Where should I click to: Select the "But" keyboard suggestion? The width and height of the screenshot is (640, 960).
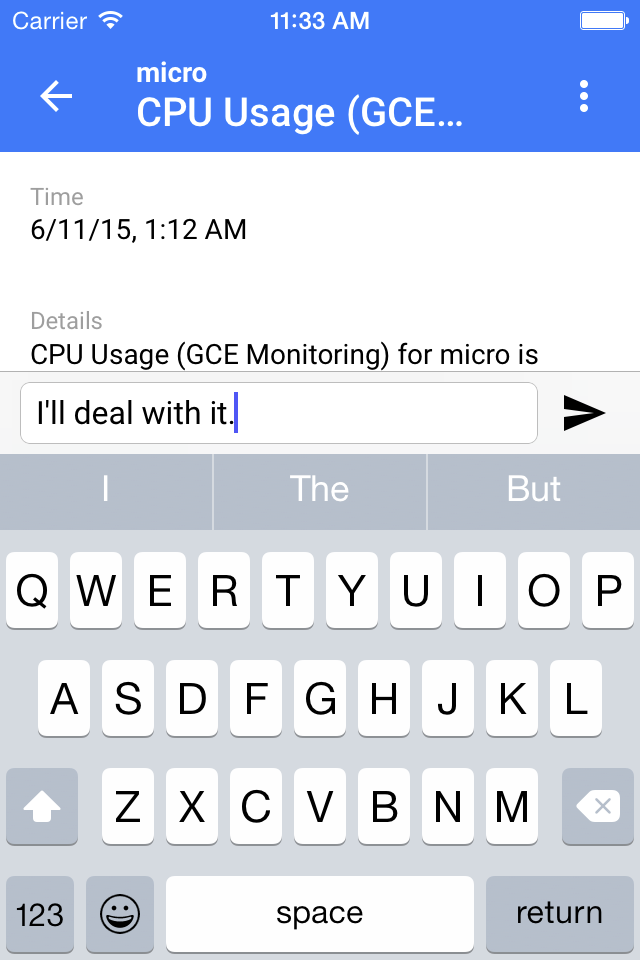click(534, 489)
